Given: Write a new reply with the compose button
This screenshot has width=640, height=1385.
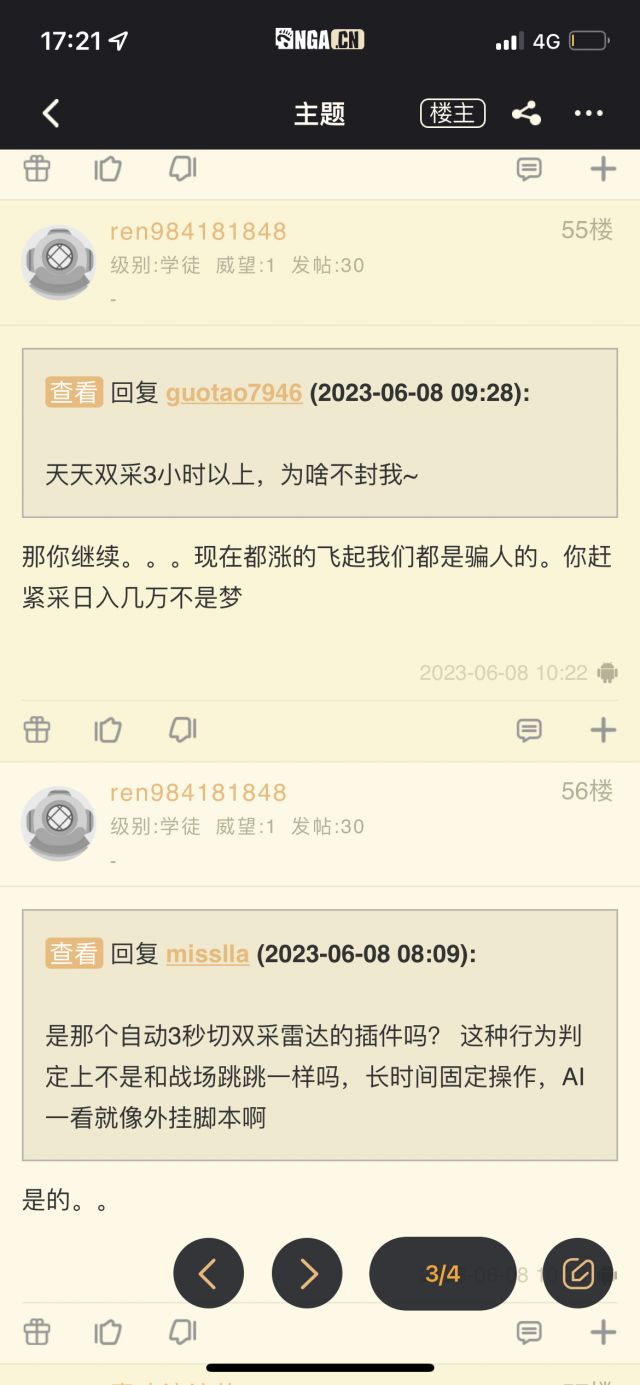Looking at the screenshot, I should [578, 1273].
